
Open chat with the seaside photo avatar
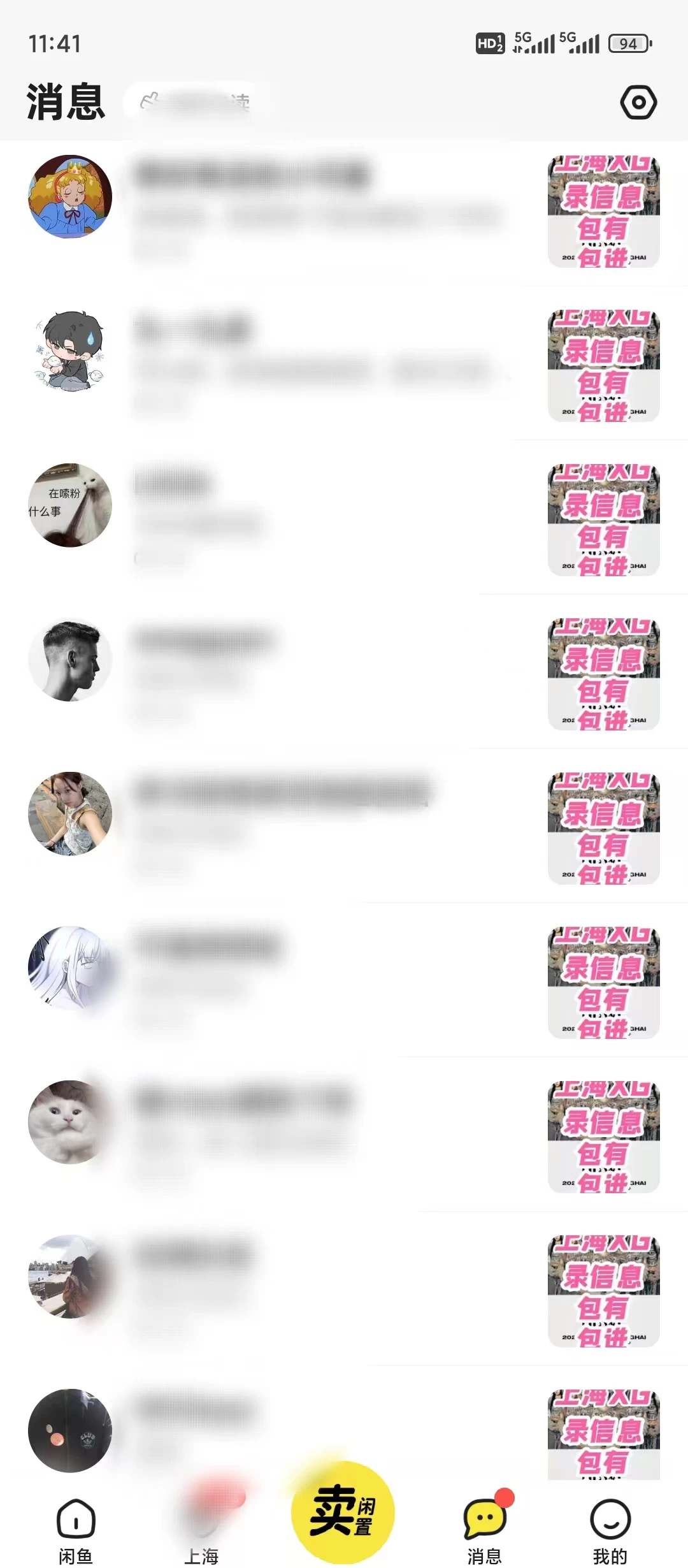(x=70, y=1276)
